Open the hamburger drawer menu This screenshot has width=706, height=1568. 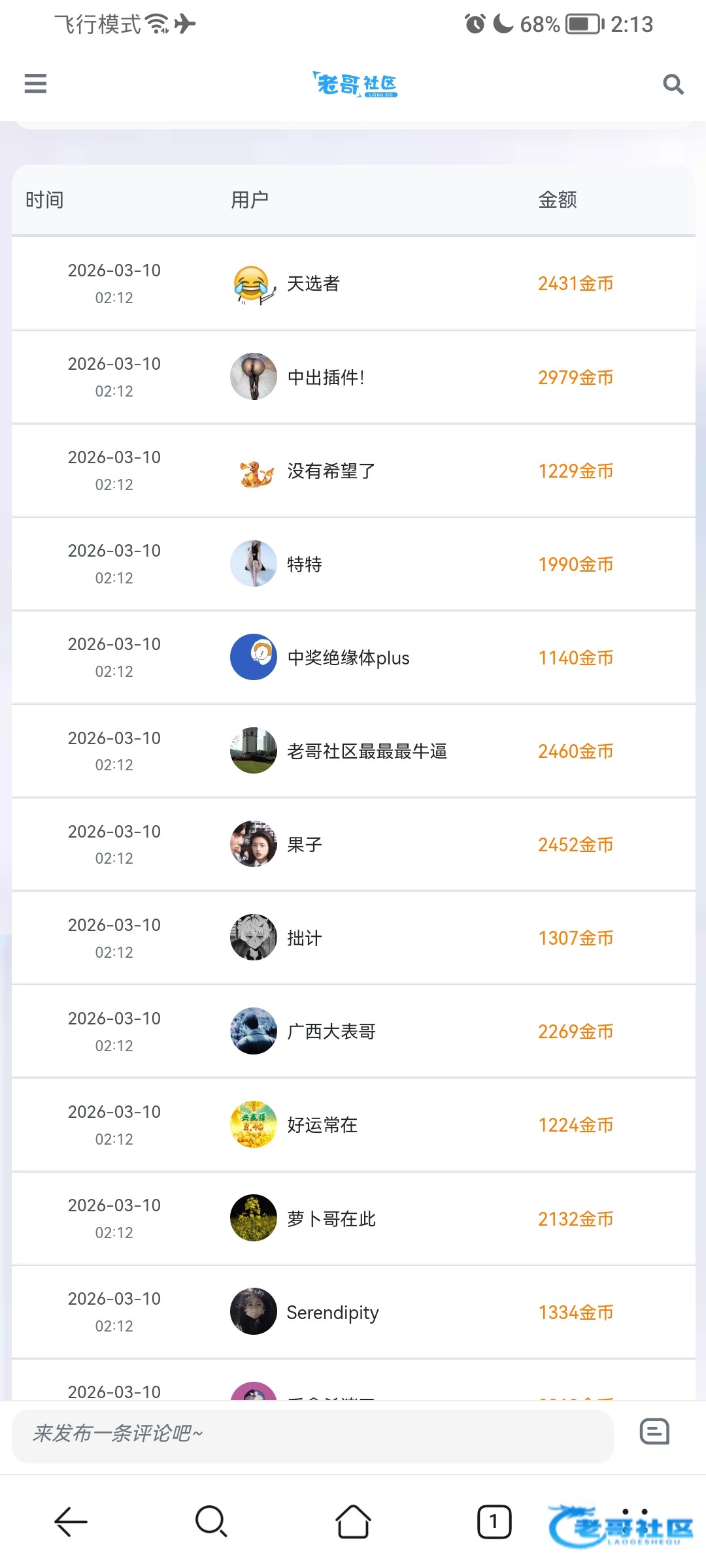(x=35, y=84)
